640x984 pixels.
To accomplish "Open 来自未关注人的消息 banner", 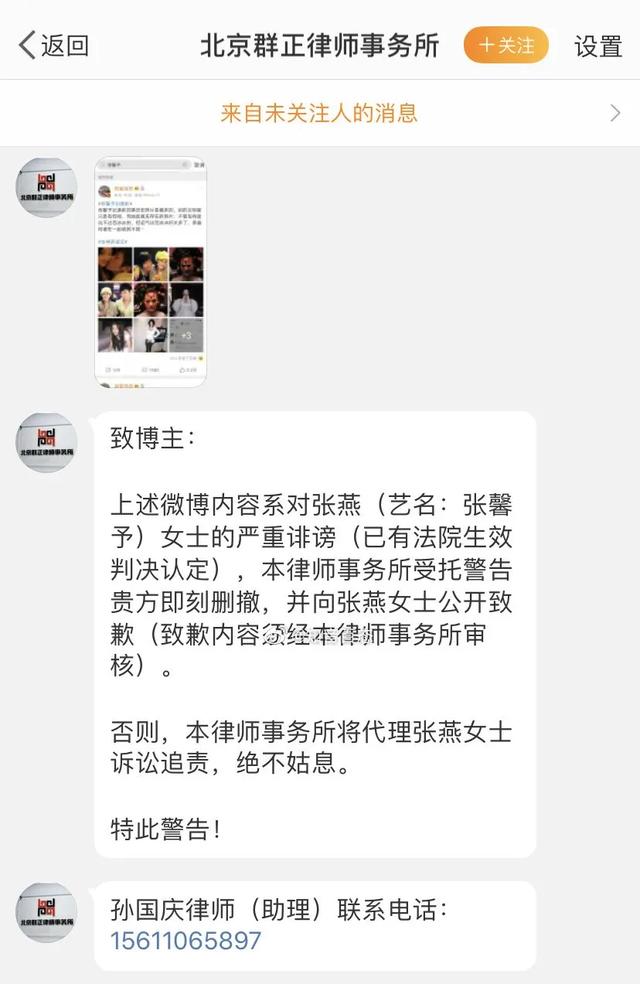I will pyautogui.click(x=320, y=113).
